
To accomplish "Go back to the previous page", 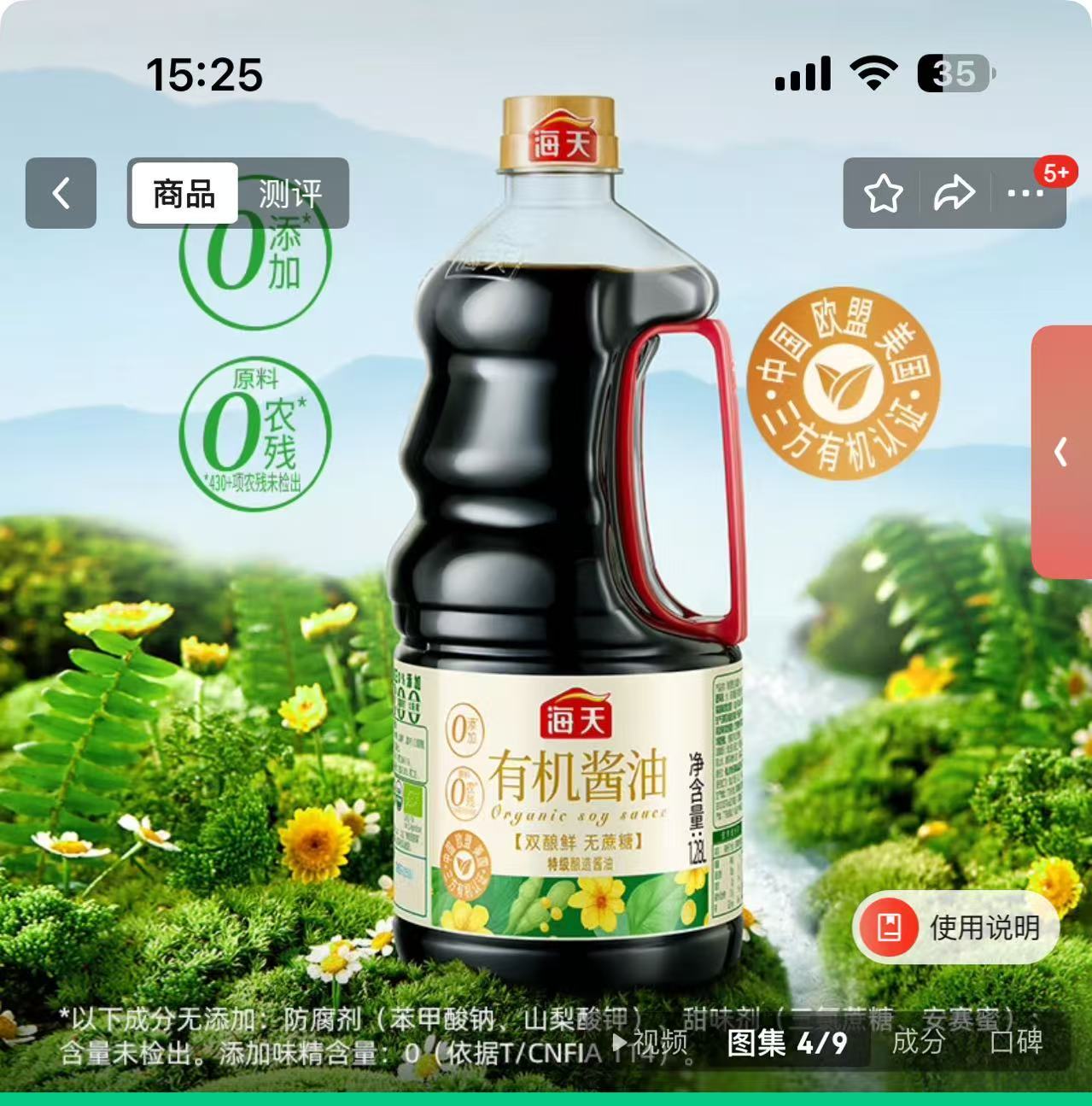I will [x=61, y=193].
